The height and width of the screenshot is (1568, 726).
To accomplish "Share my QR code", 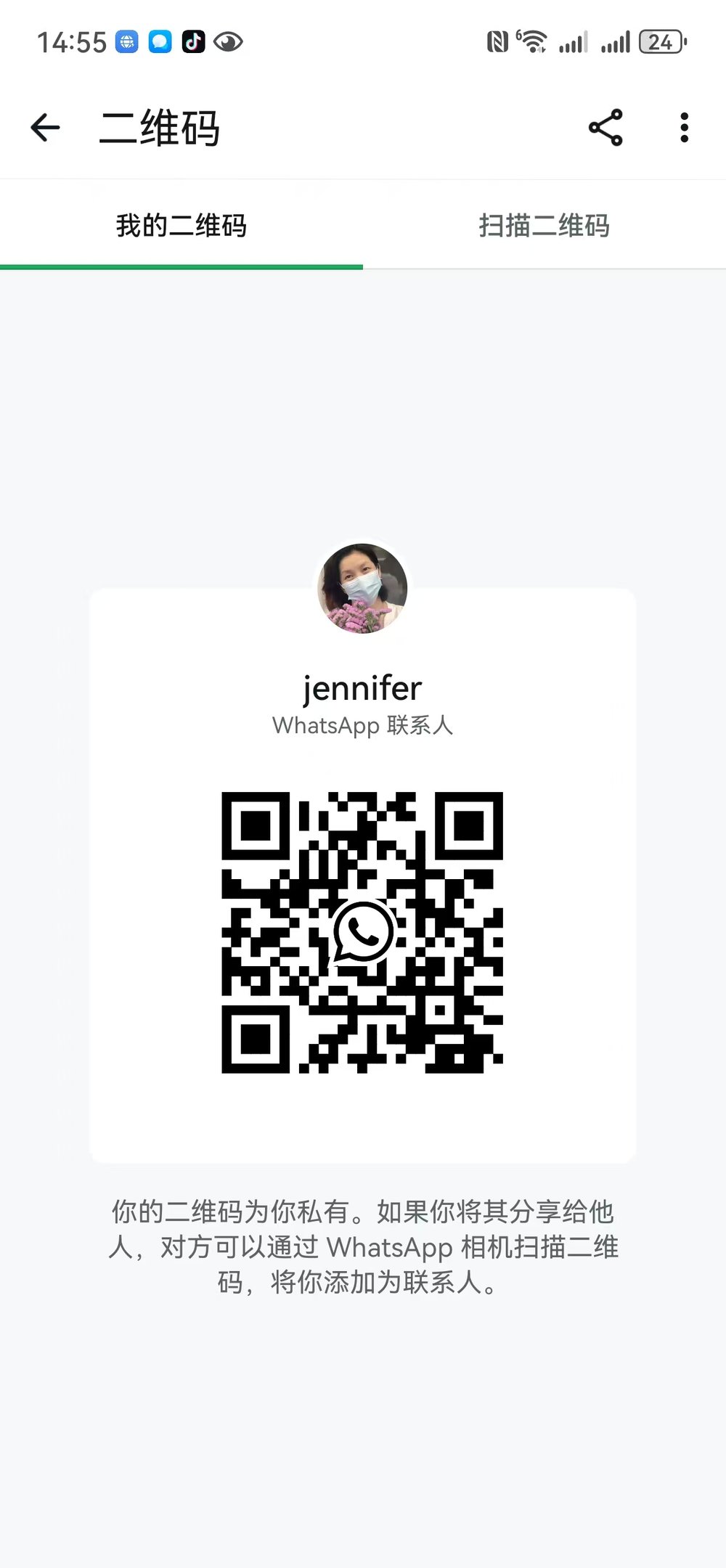I will pos(605,128).
